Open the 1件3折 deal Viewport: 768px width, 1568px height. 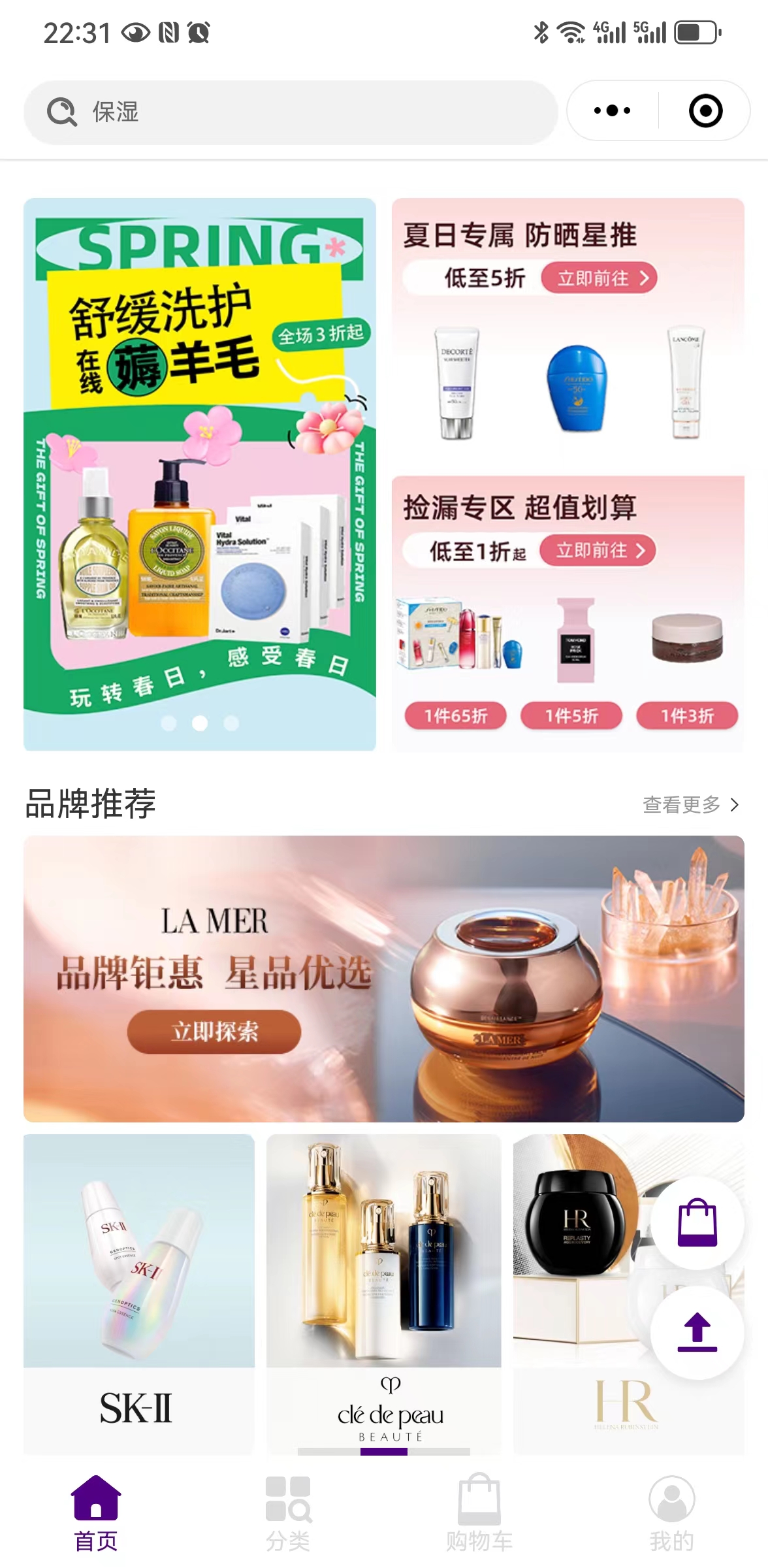[687, 715]
